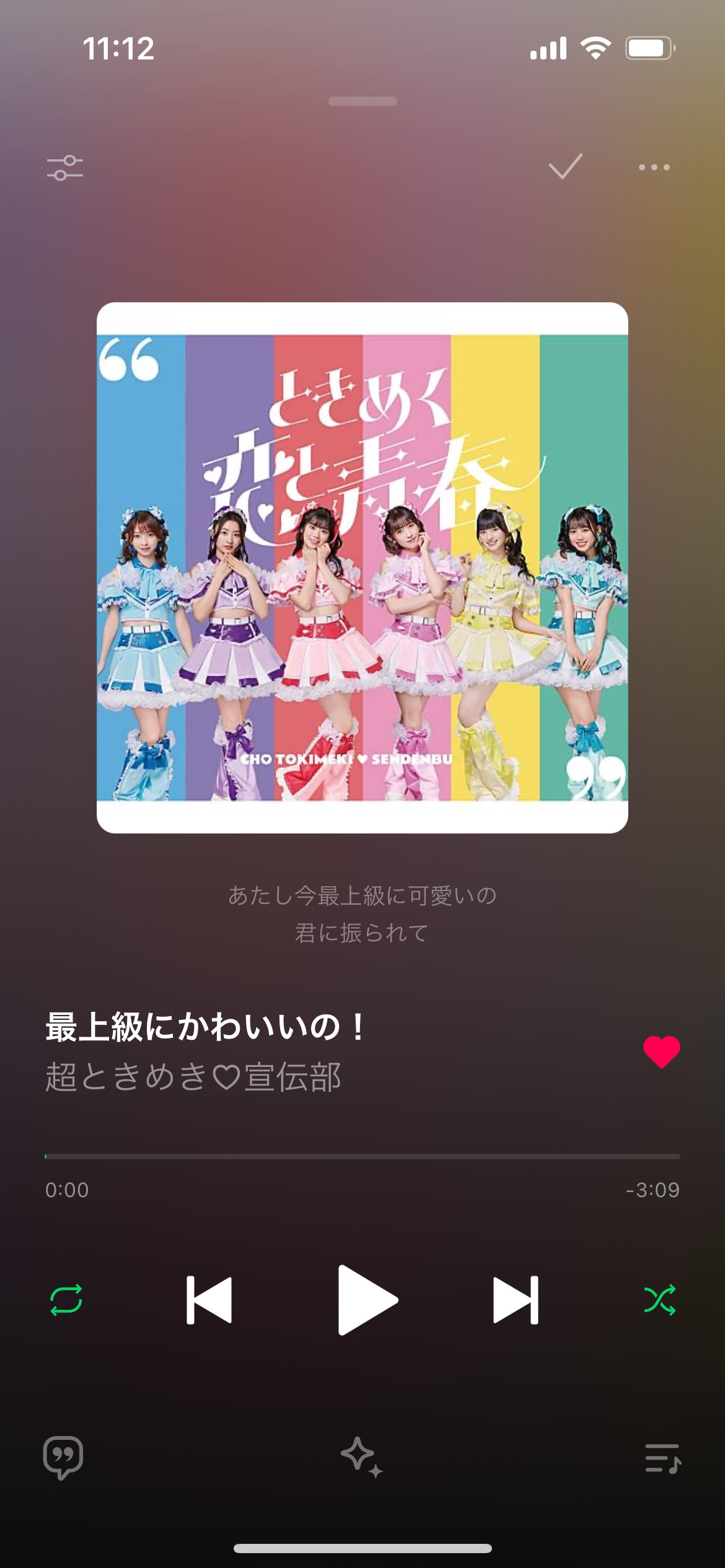The height and width of the screenshot is (1568, 725).
Task: Seek along the playback progress bar
Action: pyautogui.click(x=362, y=1156)
